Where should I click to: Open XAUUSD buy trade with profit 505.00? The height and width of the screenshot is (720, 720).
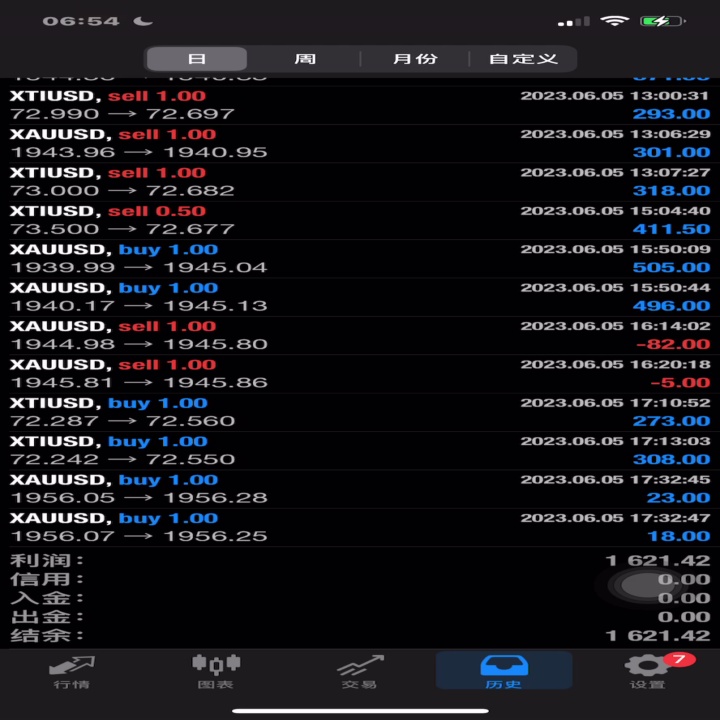(360, 259)
